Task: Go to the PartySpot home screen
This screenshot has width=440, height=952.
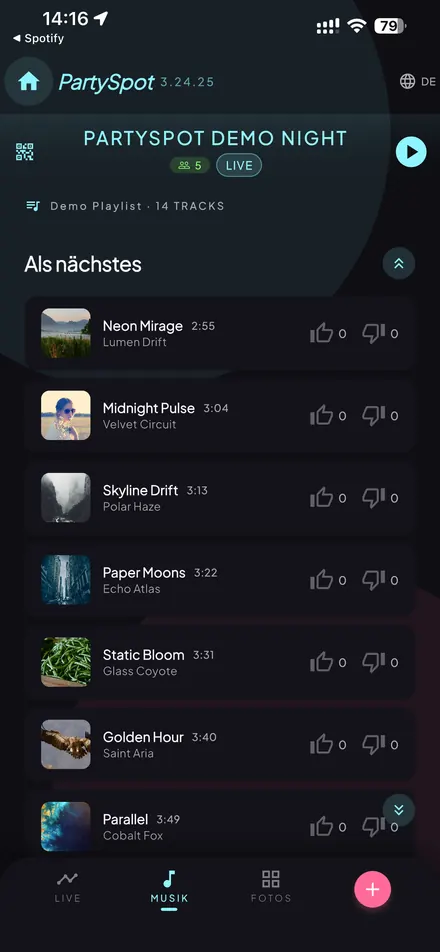Action: 29,81
